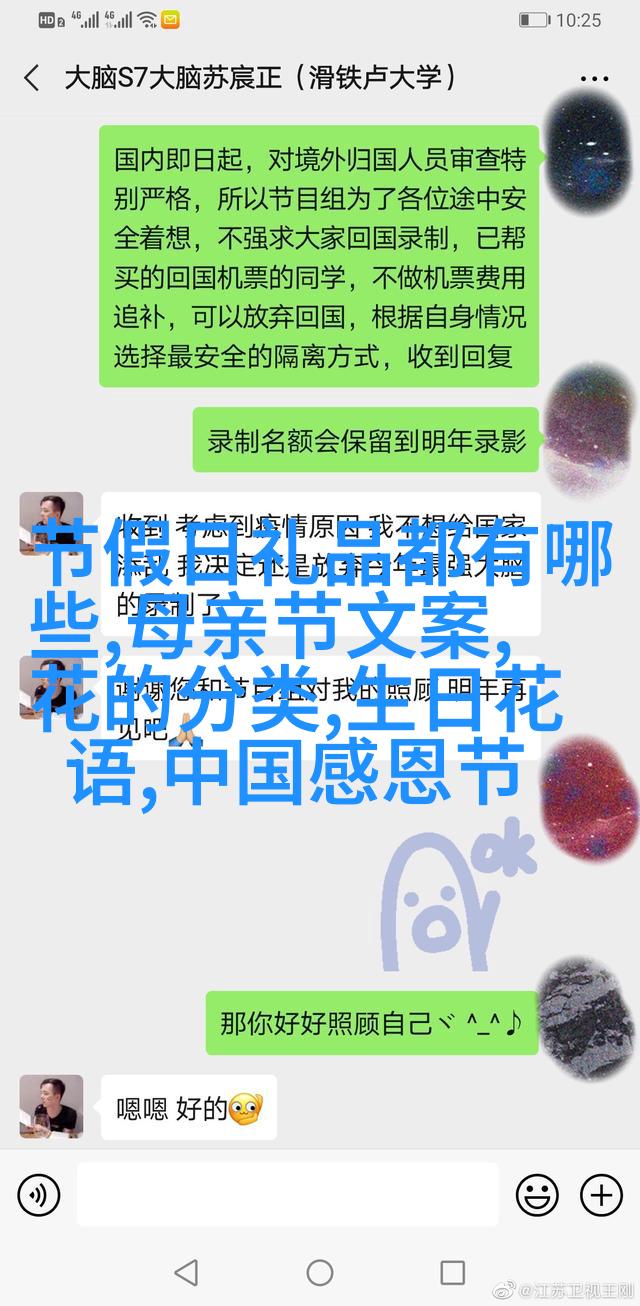The width and height of the screenshot is (640, 1306).
Task: Focus the message text field
Action: (287, 1194)
